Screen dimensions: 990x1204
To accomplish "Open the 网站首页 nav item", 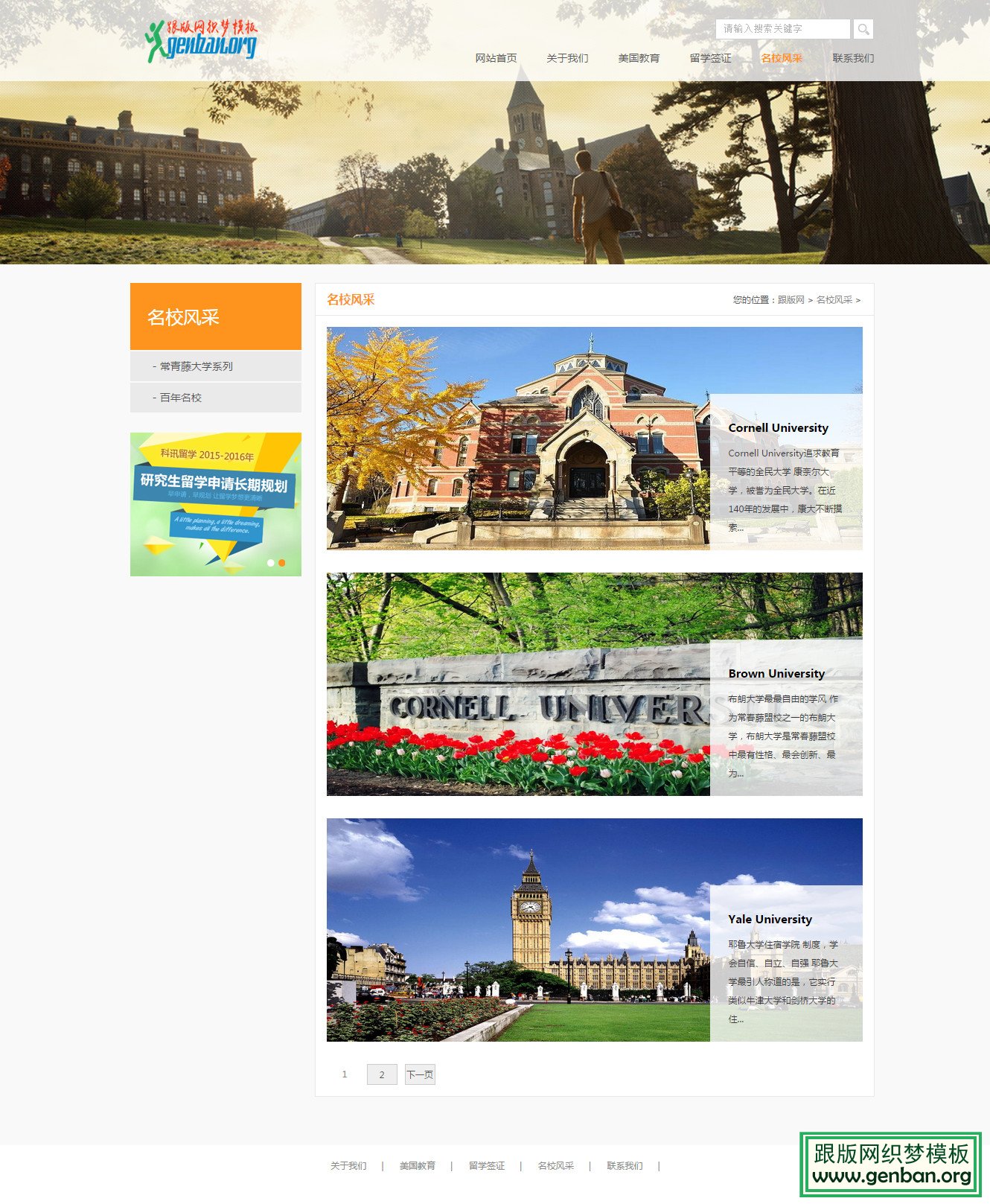I will point(496,58).
